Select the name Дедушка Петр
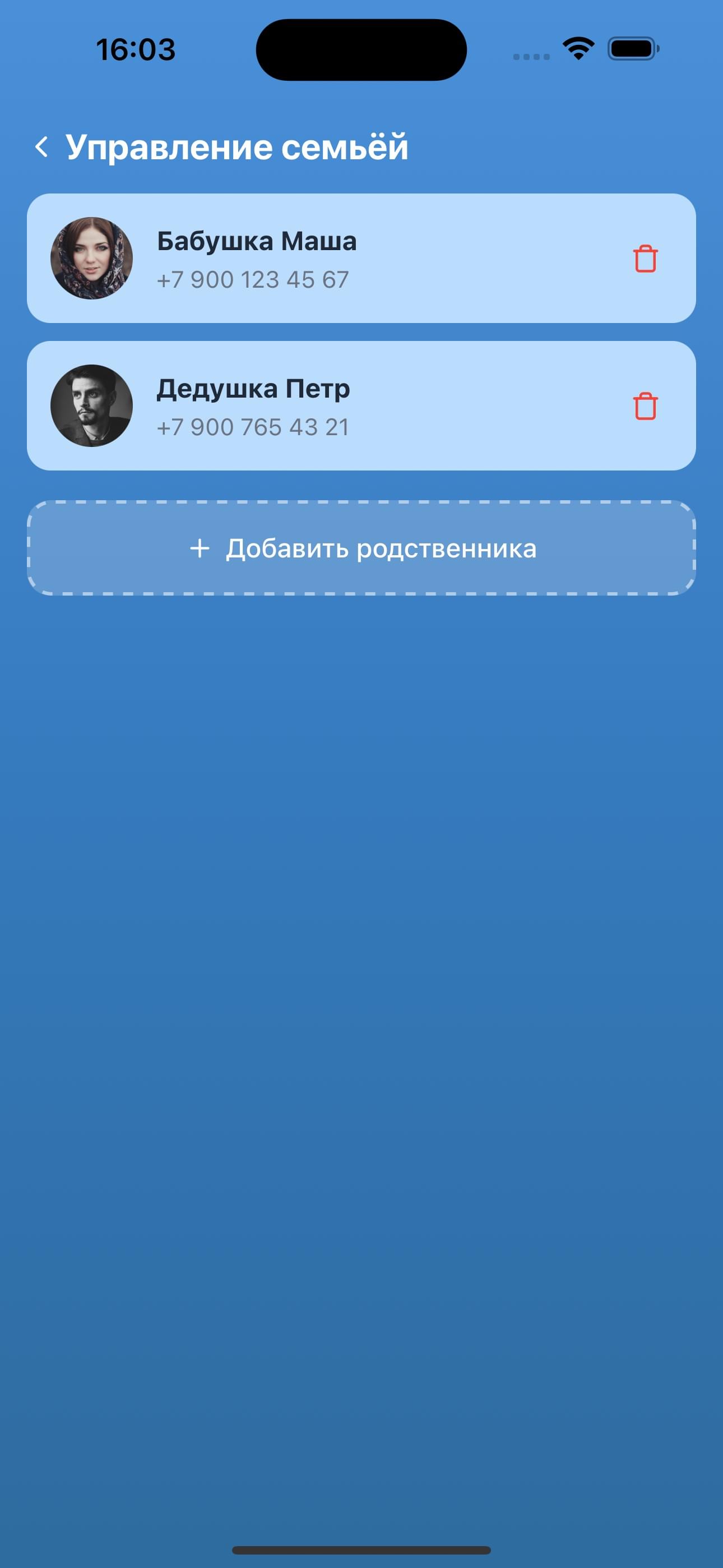 pyautogui.click(x=253, y=388)
